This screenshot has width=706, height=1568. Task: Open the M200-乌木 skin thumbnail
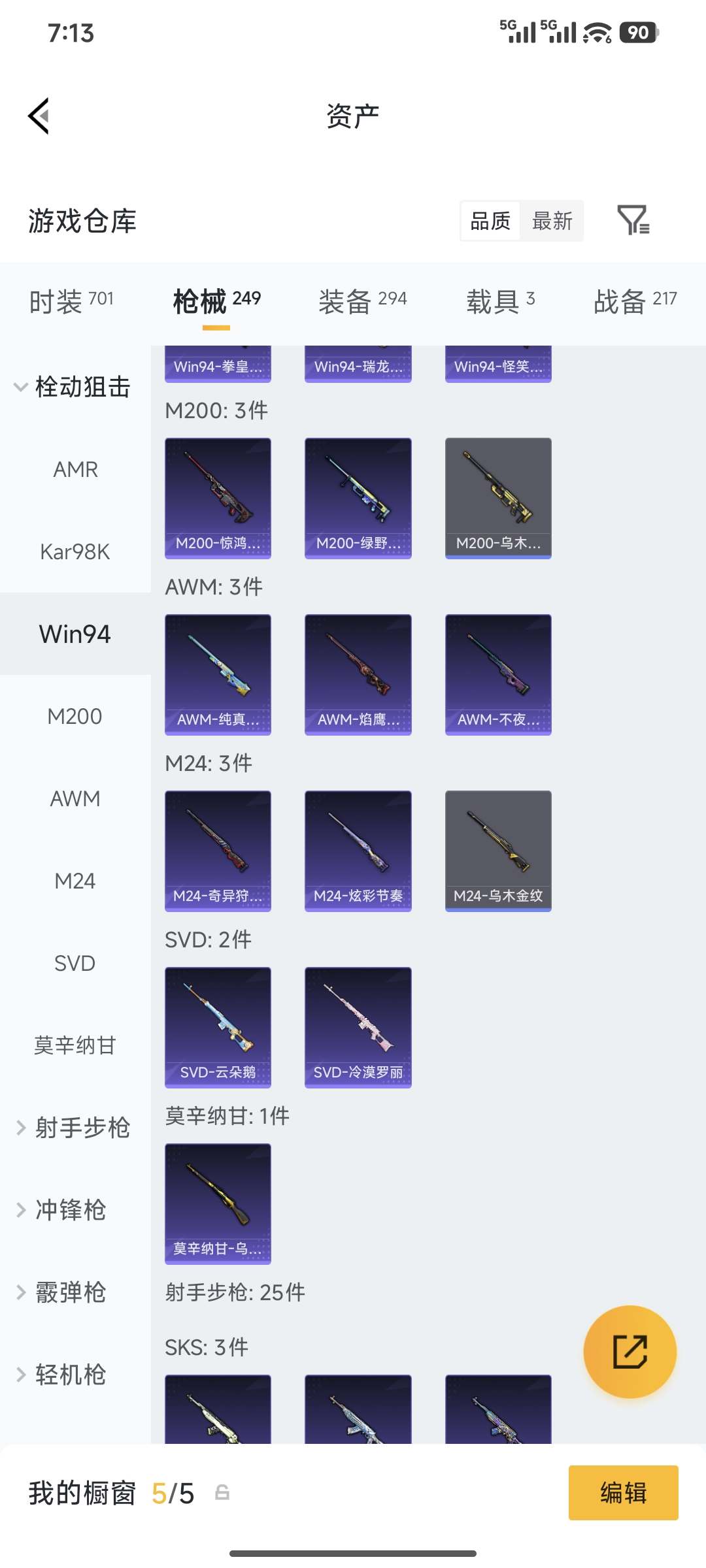[498, 497]
